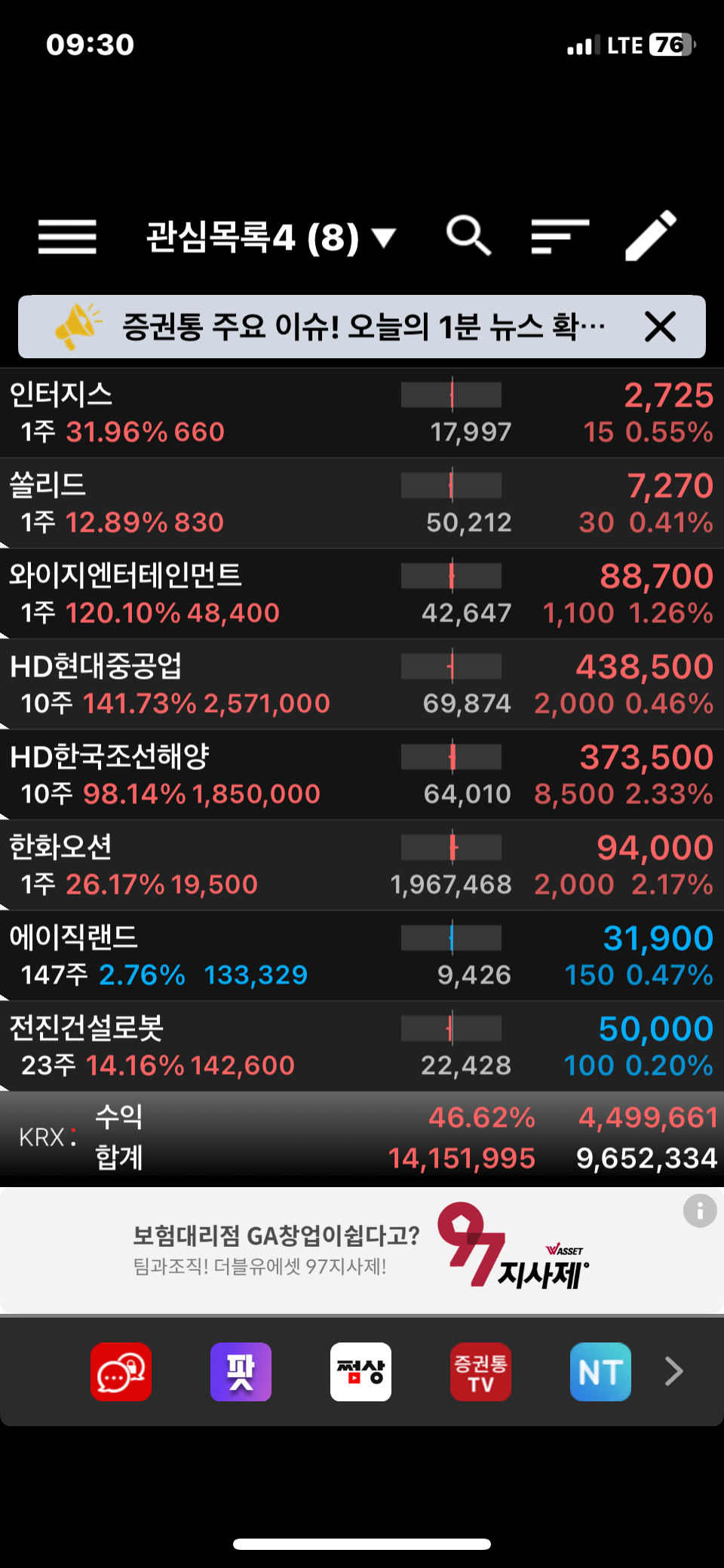Open the 증권통 TV shortcut
This screenshot has height=1568, width=724.
coord(480,1372)
